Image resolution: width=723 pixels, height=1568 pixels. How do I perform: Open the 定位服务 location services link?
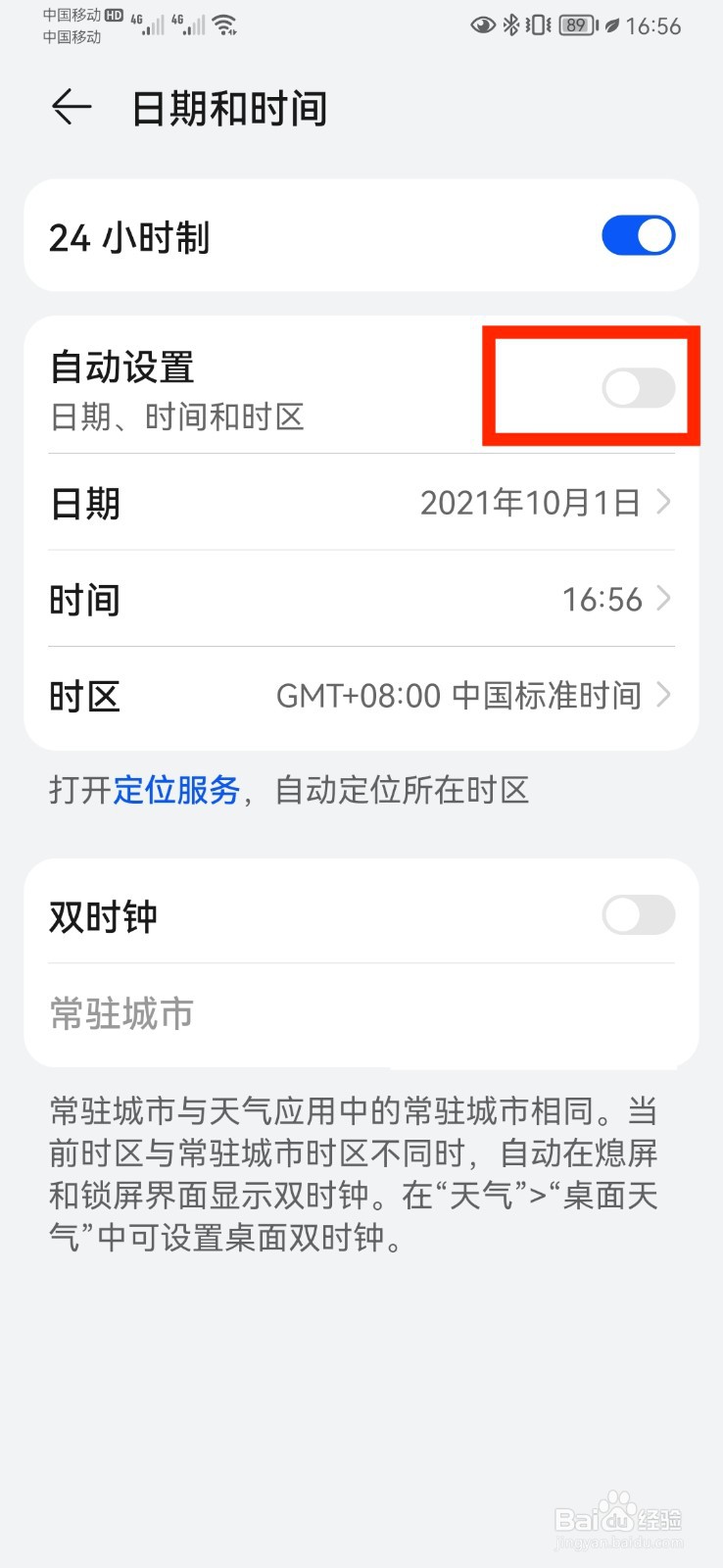[176, 789]
